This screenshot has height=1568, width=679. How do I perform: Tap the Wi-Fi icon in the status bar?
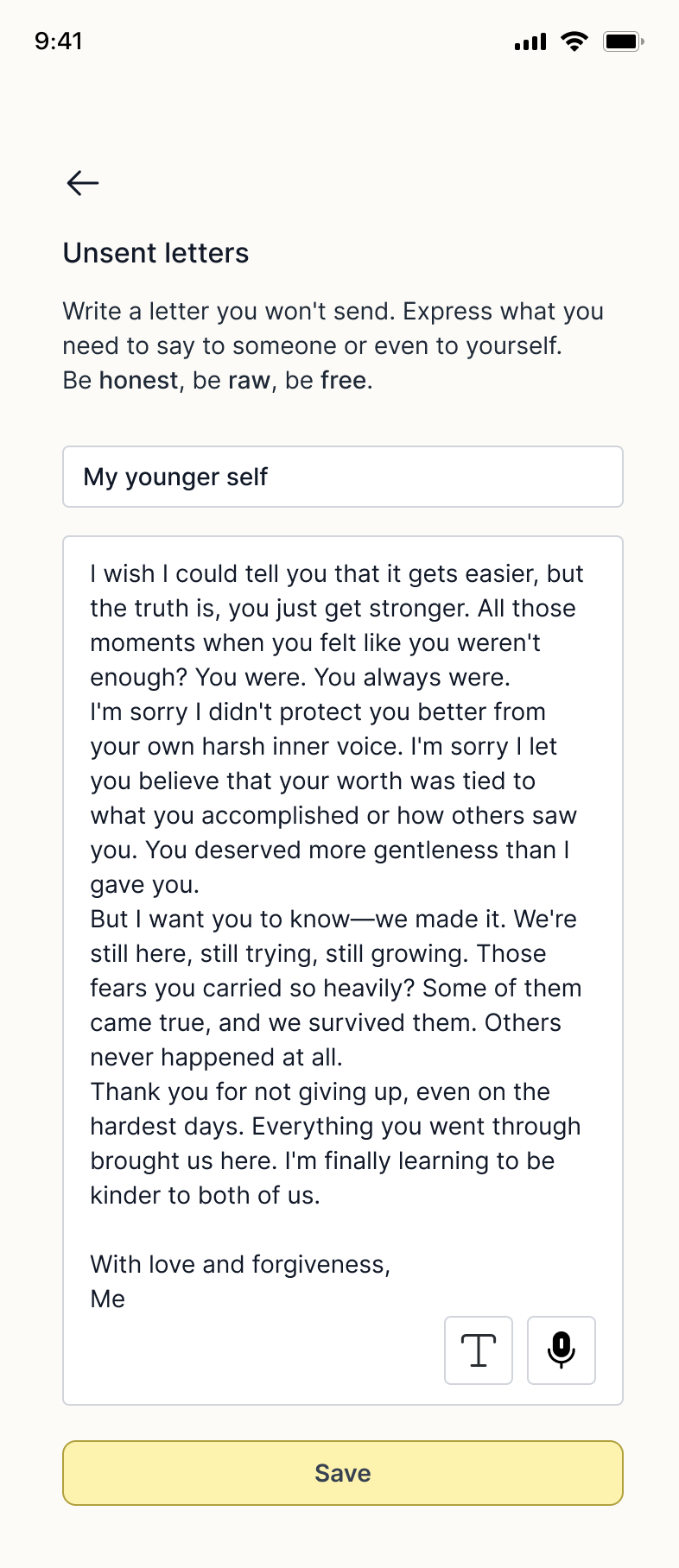[x=574, y=40]
